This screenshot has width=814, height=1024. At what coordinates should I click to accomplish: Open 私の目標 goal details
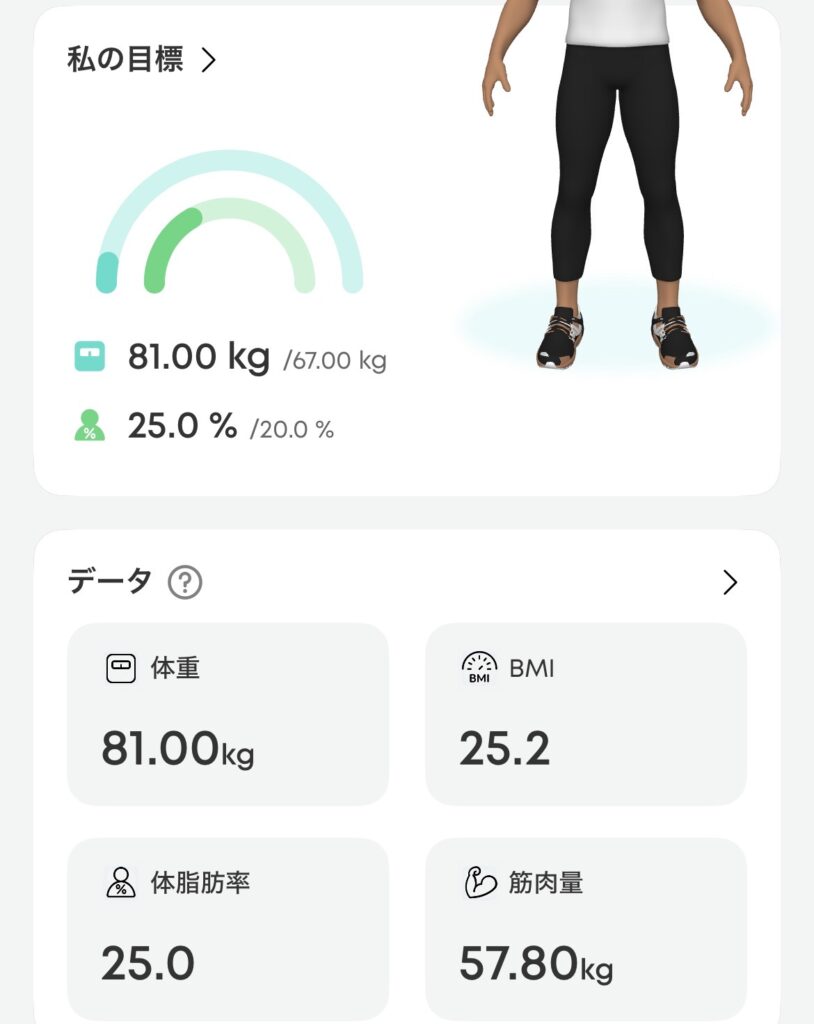tap(142, 59)
